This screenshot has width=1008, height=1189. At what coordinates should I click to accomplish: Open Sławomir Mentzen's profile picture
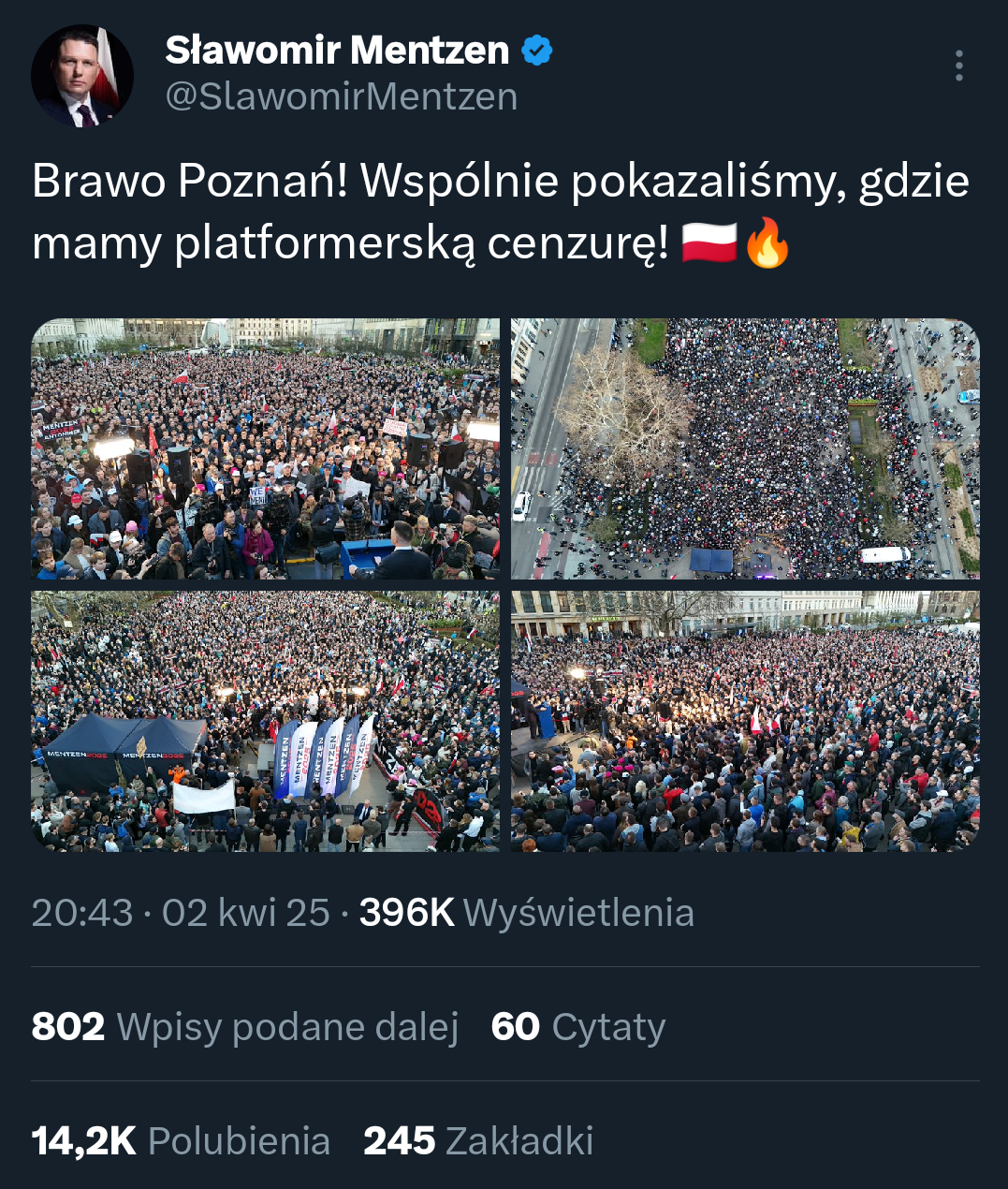coord(82,76)
